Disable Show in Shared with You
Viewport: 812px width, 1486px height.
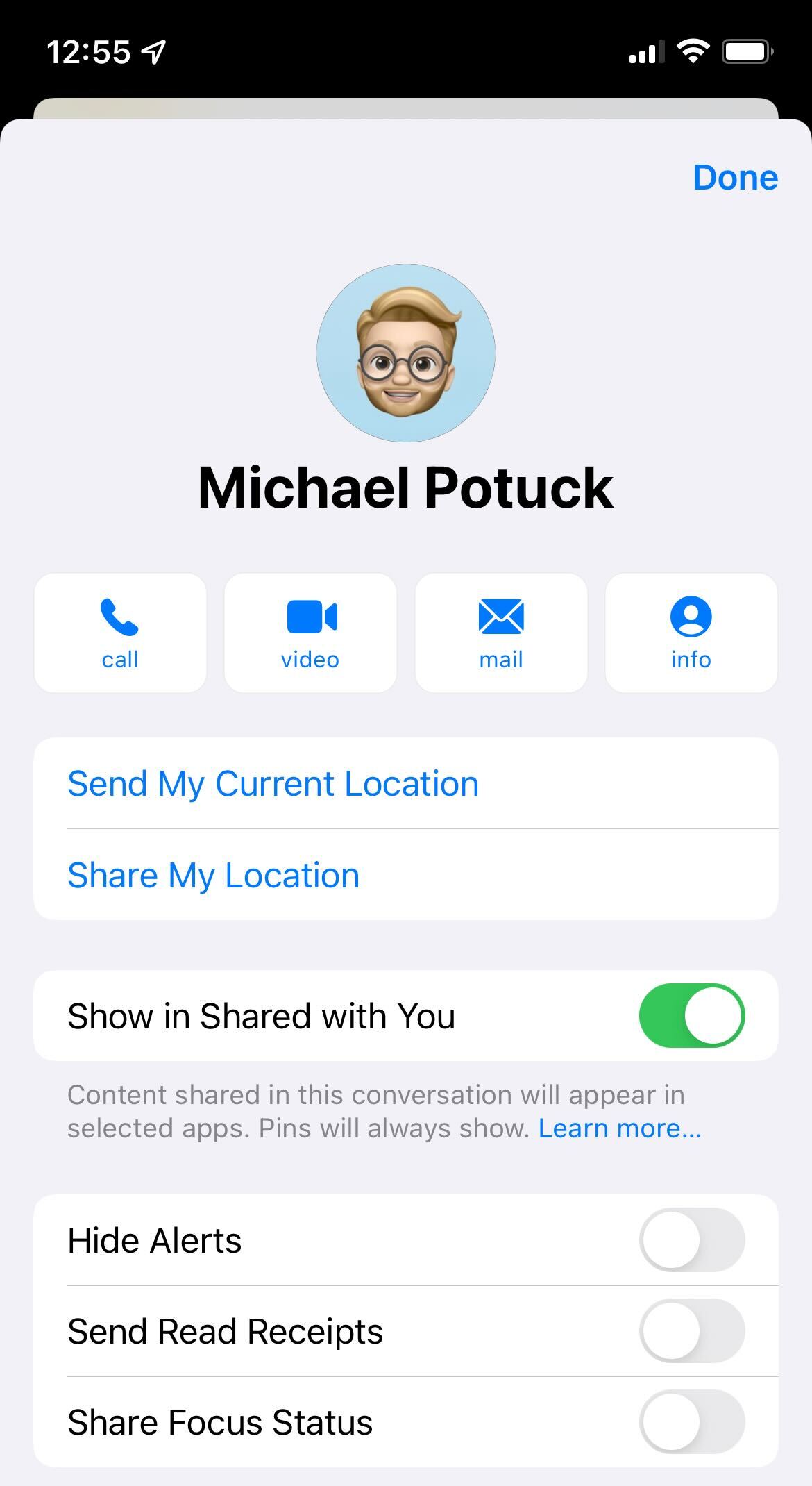[691, 1015]
